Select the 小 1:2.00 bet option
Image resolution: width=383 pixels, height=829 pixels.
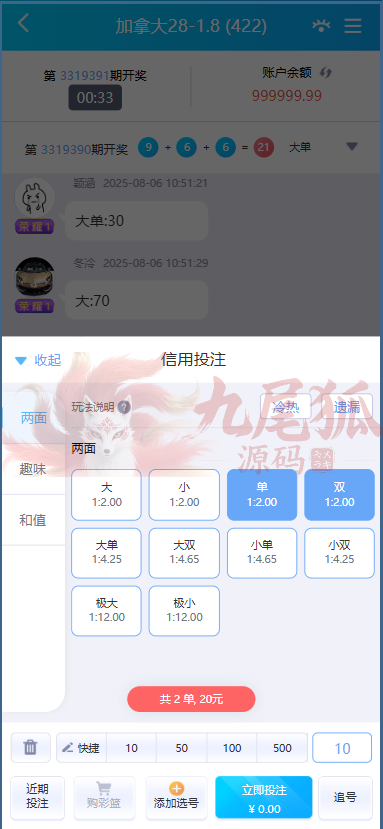pyautogui.click(x=184, y=495)
